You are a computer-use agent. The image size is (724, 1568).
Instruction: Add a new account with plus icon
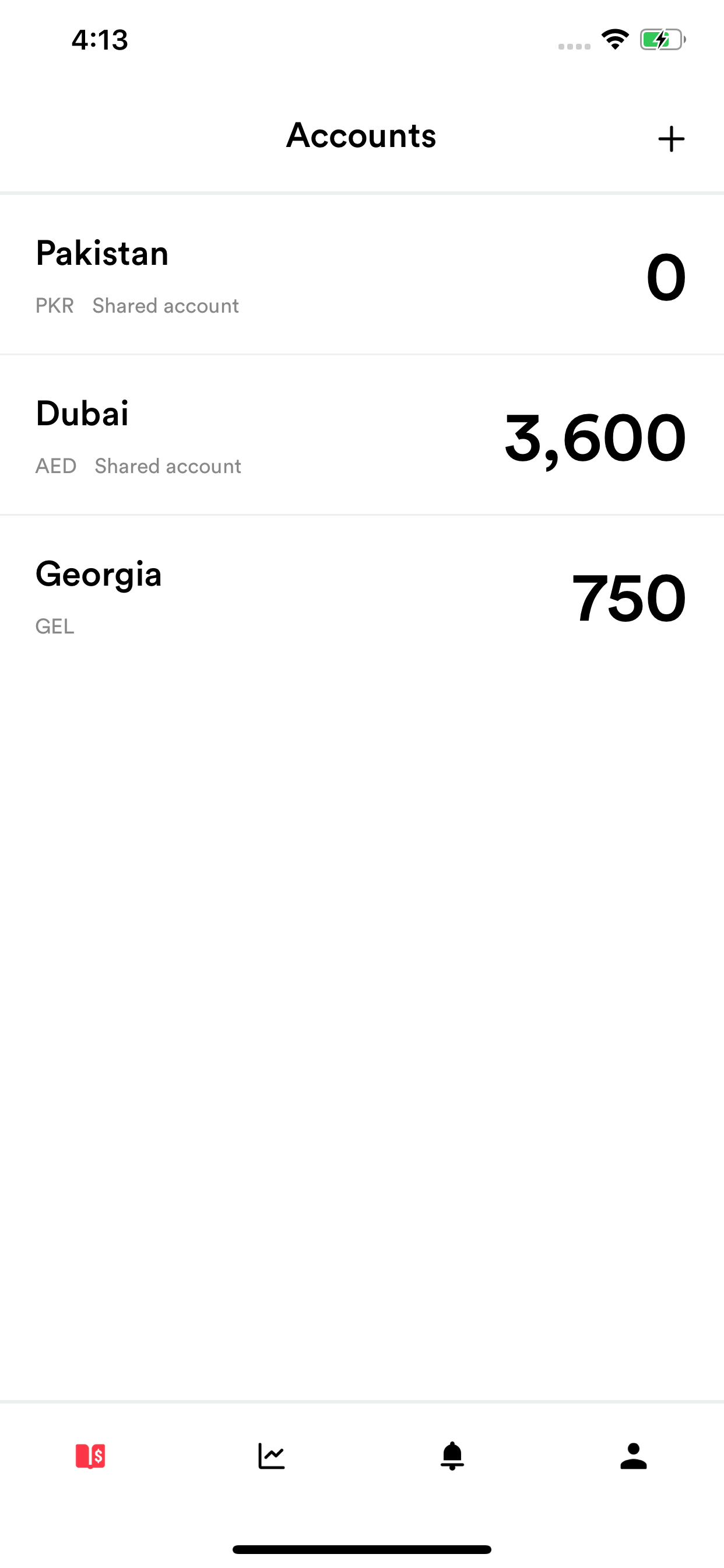coord(671,139)
